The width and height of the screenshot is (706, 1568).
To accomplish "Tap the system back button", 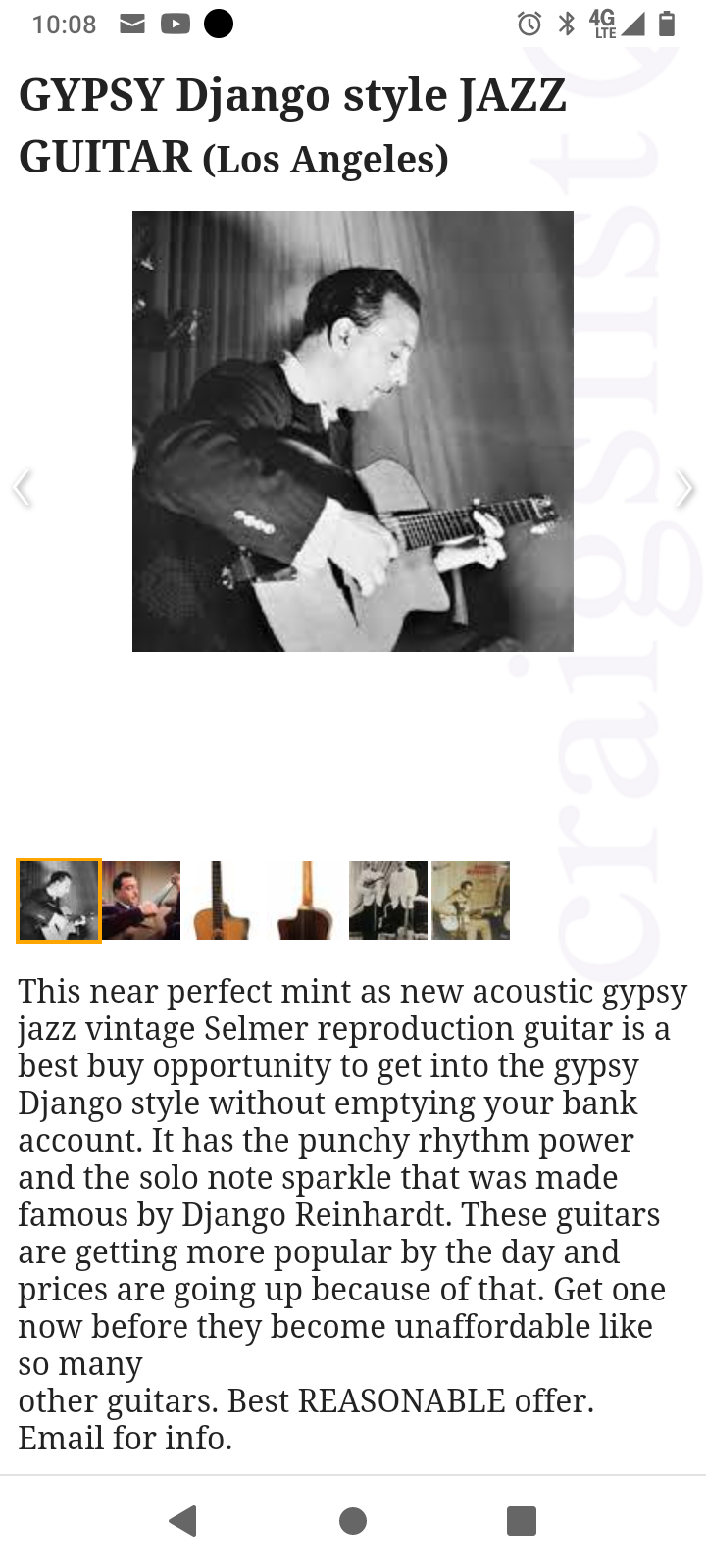I will (183, 1520).
